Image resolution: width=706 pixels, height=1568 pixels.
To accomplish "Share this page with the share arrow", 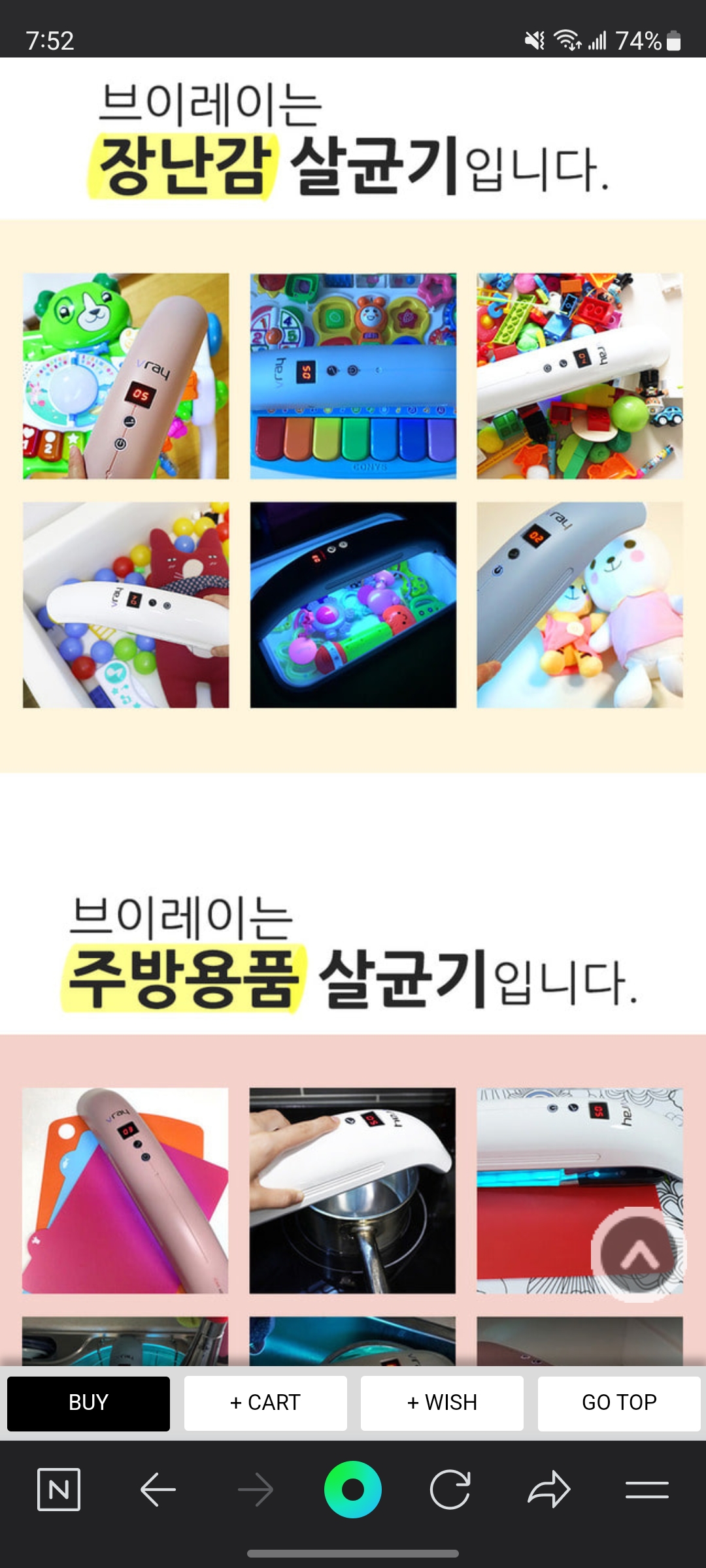I will click(x=549, y=1490).
